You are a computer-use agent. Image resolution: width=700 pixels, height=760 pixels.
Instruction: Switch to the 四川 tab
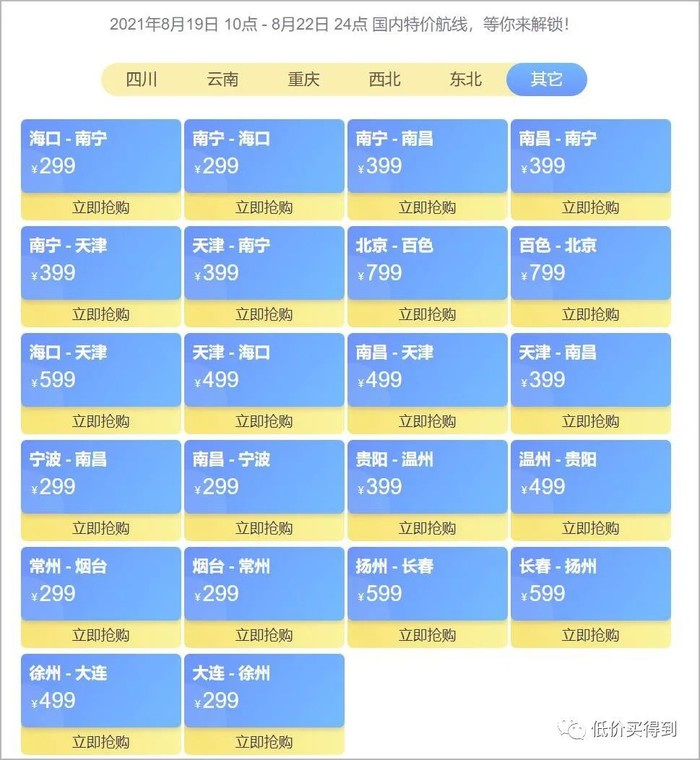point(141,79)
